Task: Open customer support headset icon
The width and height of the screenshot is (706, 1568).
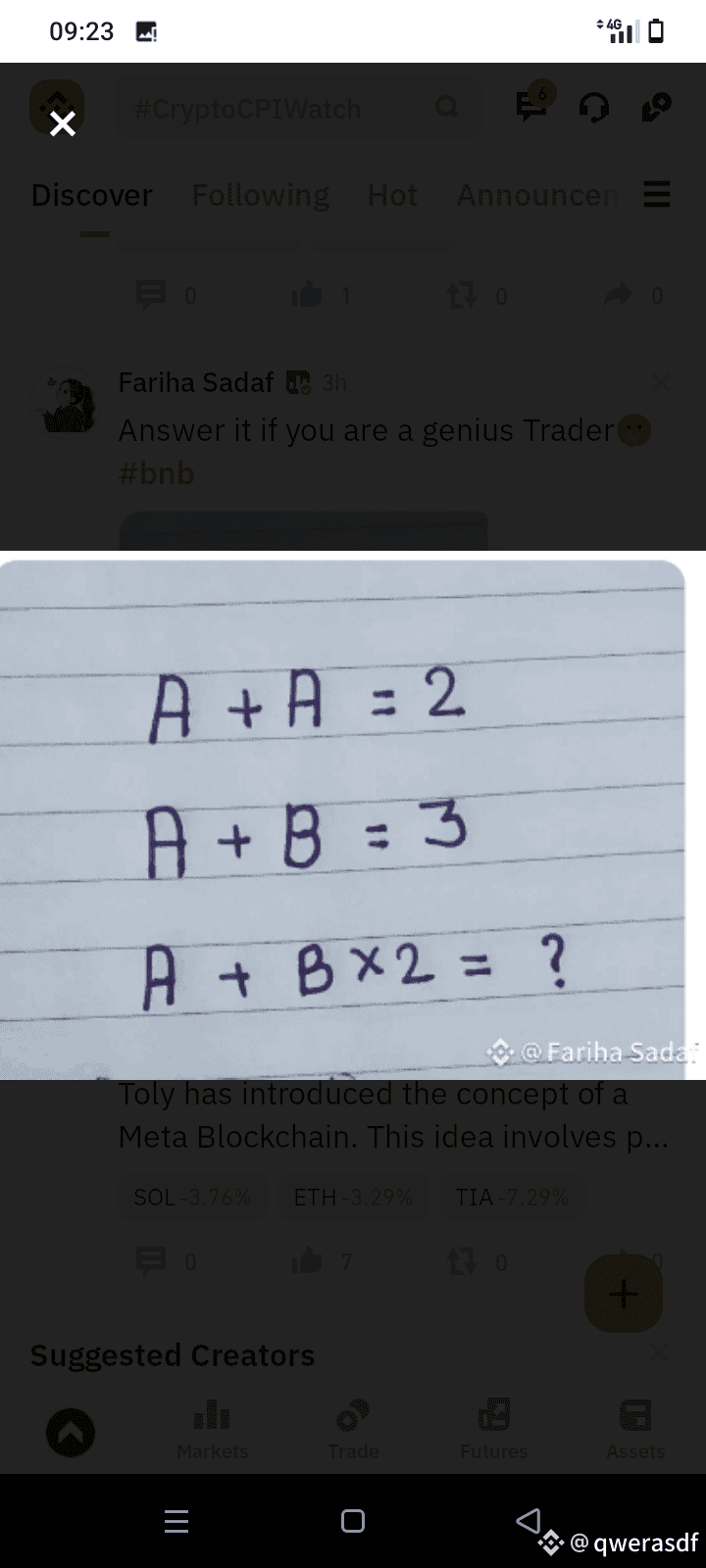Action: (x=592, y=108)
